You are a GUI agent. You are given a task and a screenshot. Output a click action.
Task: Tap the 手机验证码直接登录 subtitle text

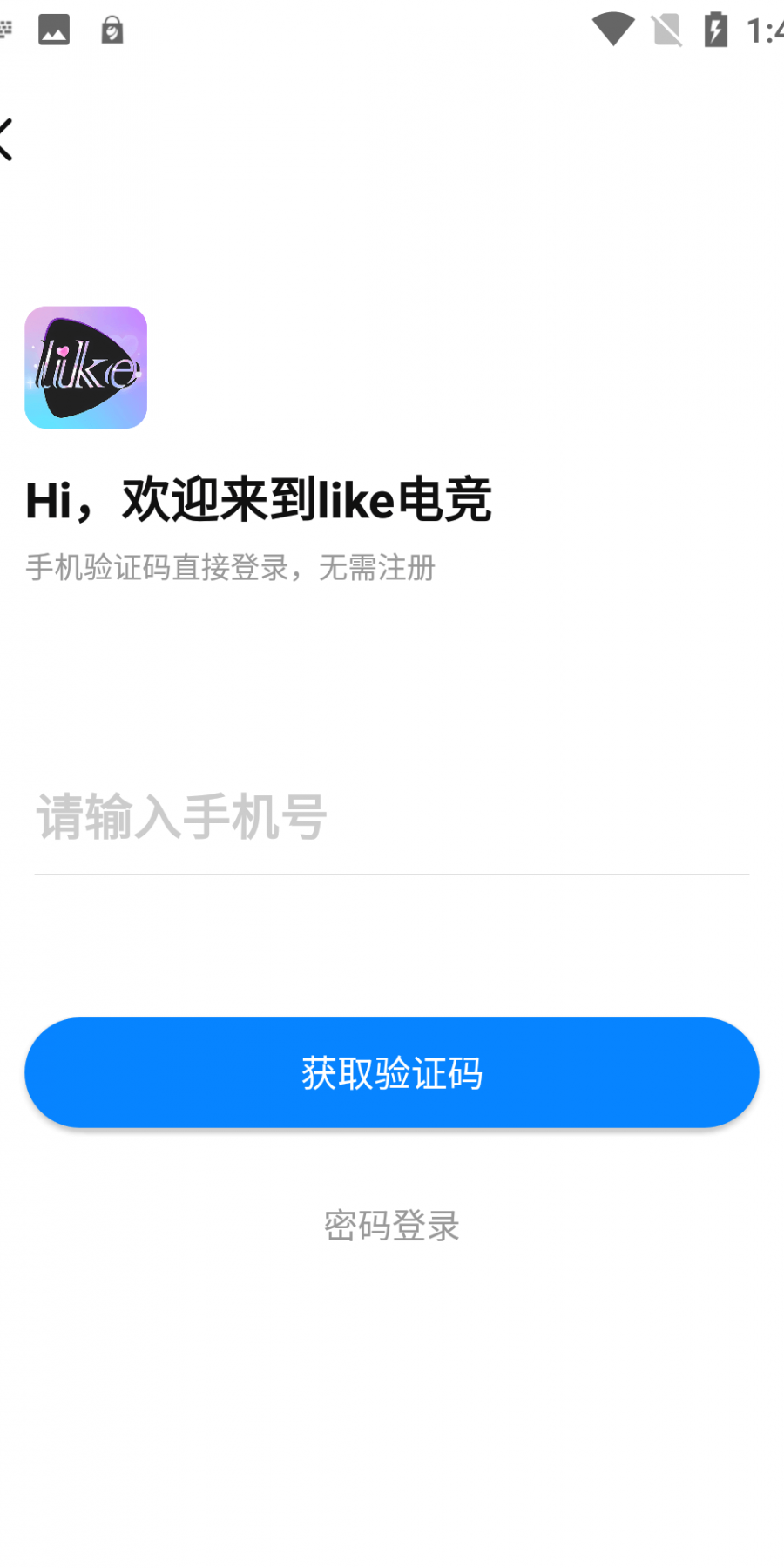pos(230,567)
